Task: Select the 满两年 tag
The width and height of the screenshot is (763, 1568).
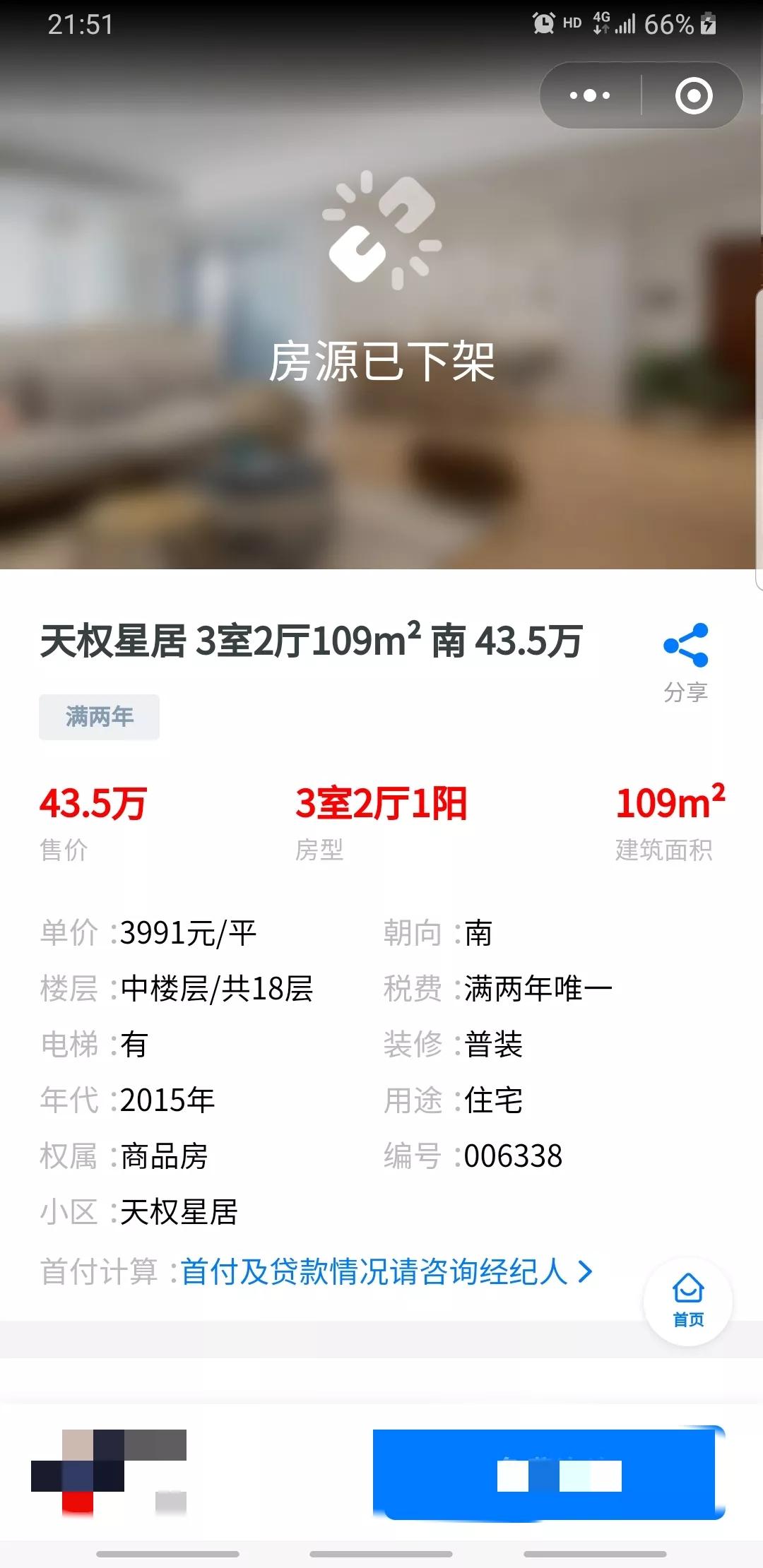Action: (99, 716)
